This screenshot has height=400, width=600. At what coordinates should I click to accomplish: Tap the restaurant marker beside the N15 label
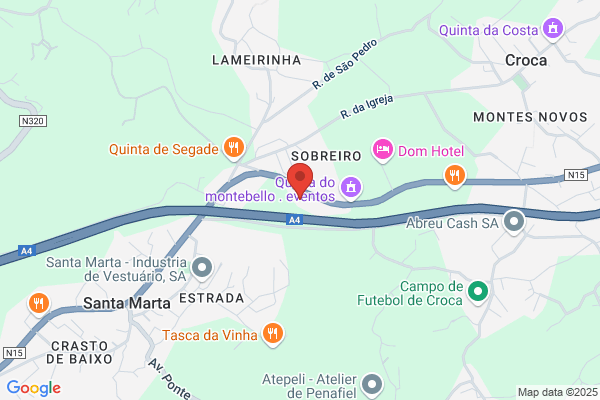click(455, 176)
